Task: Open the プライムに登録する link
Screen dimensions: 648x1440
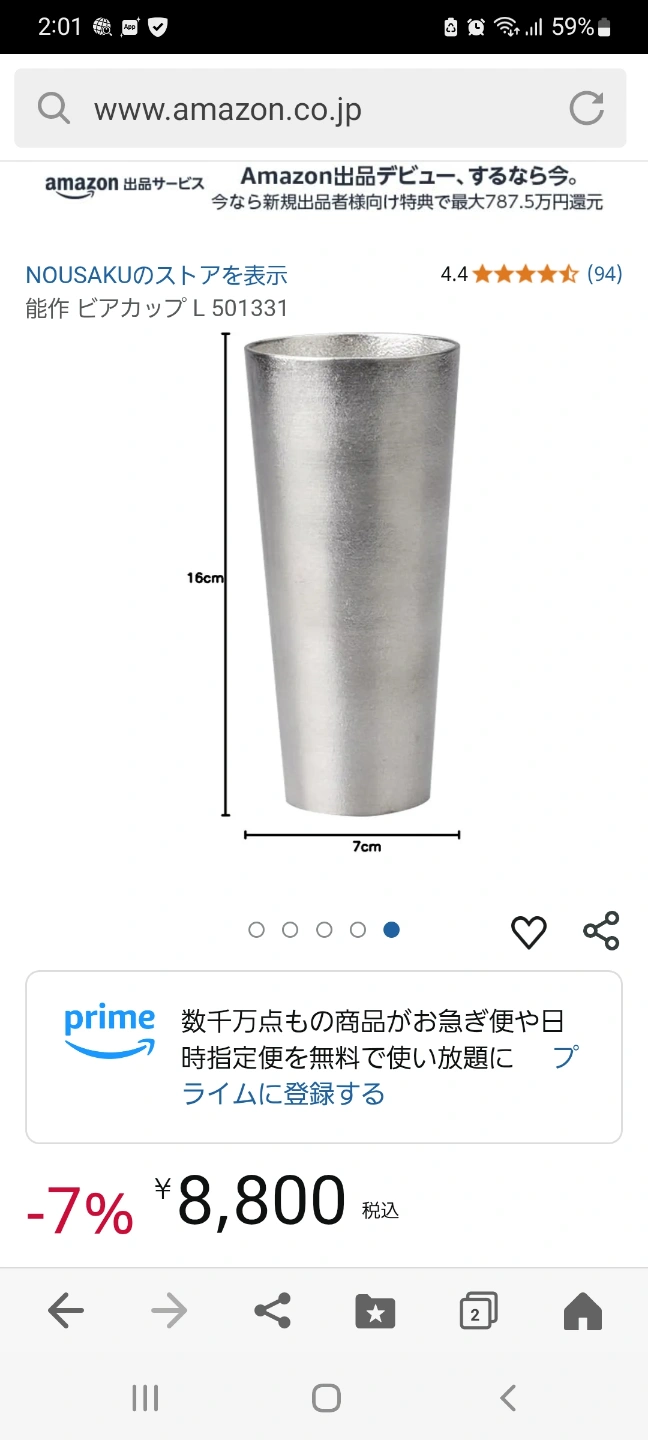Action: point(284,1094)
